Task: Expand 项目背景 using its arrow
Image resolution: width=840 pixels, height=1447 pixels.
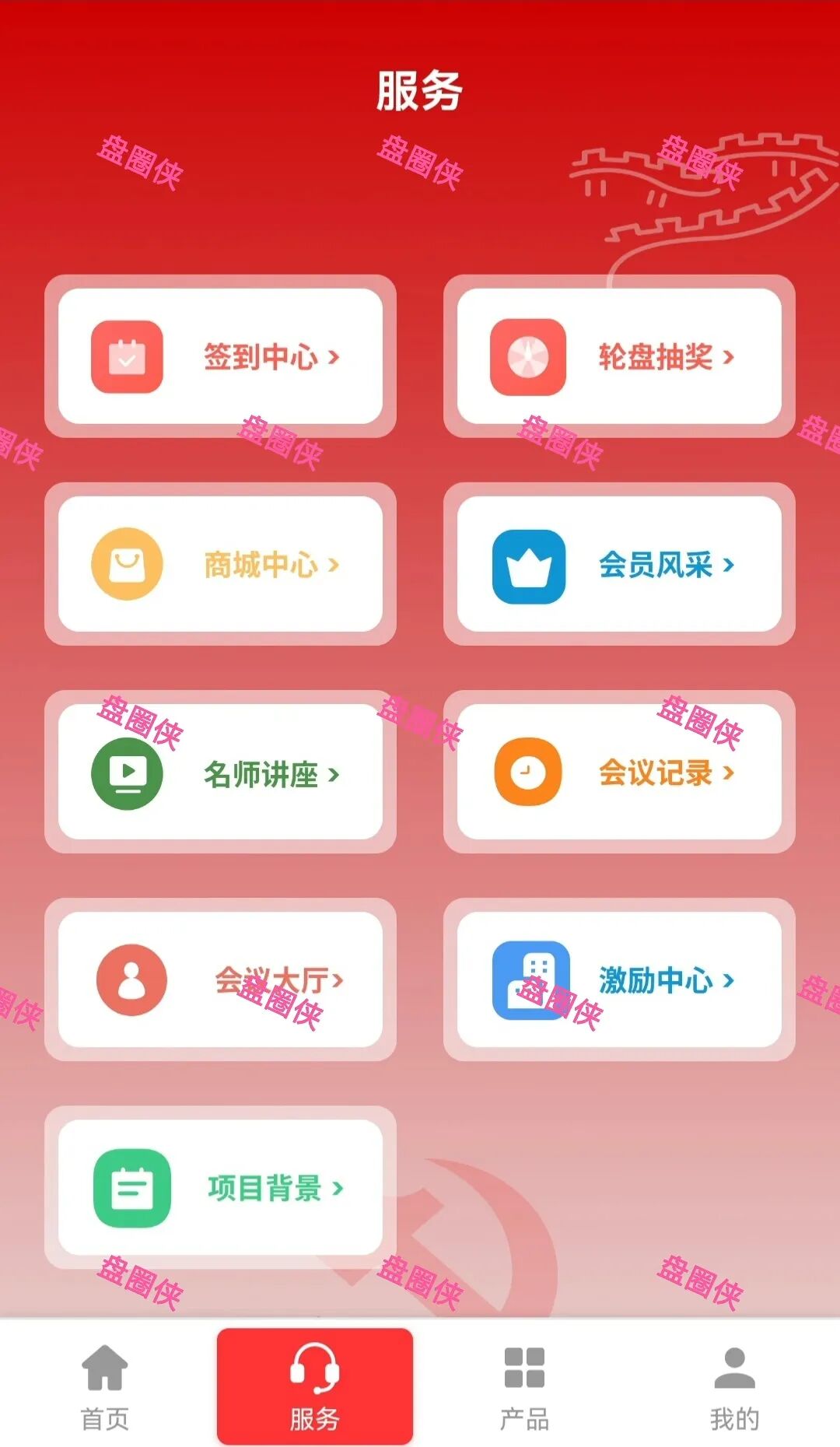Action: [x=338, y=1188]
